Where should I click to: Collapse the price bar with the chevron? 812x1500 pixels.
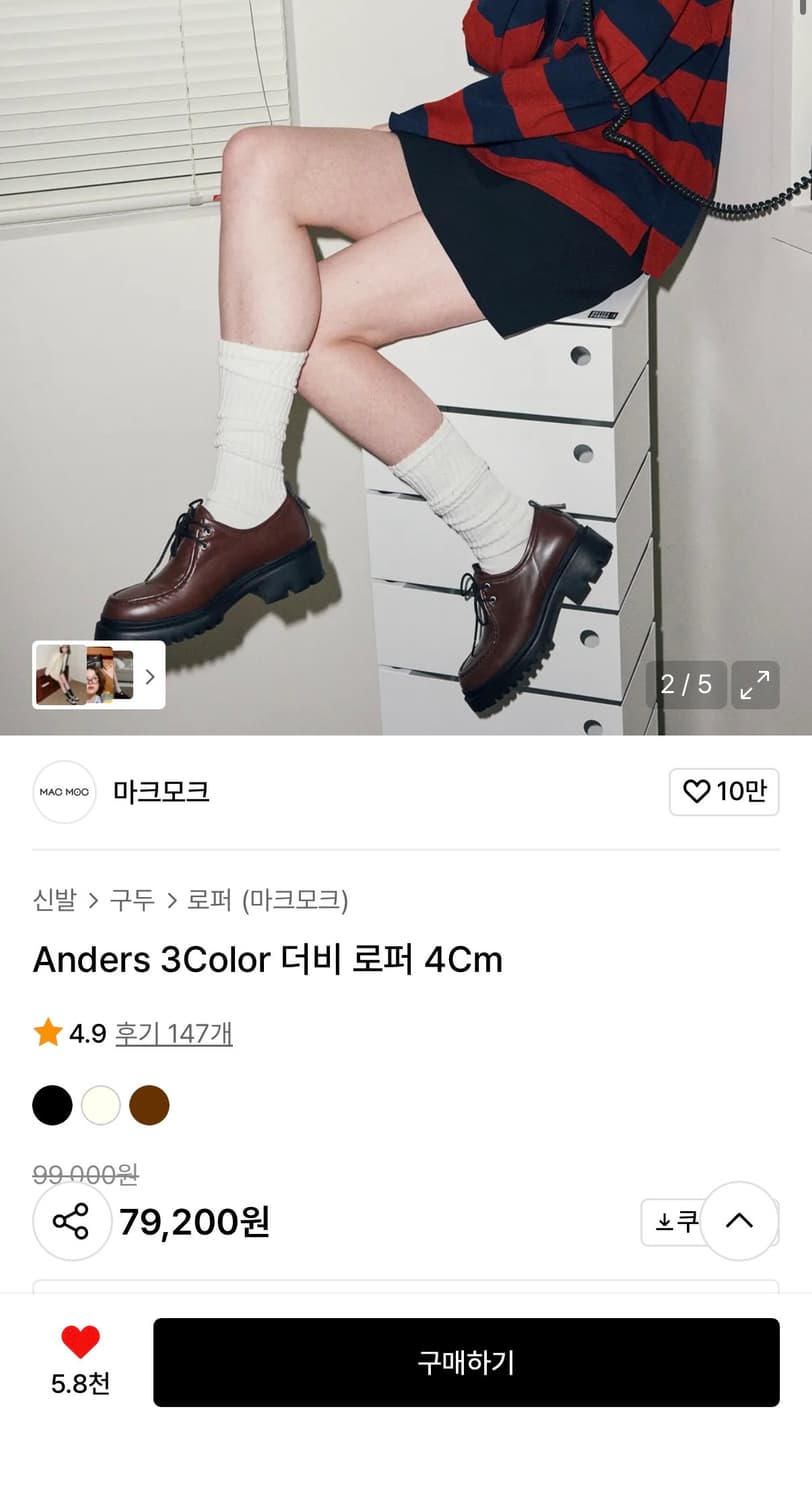click(x=739, y=1221)
